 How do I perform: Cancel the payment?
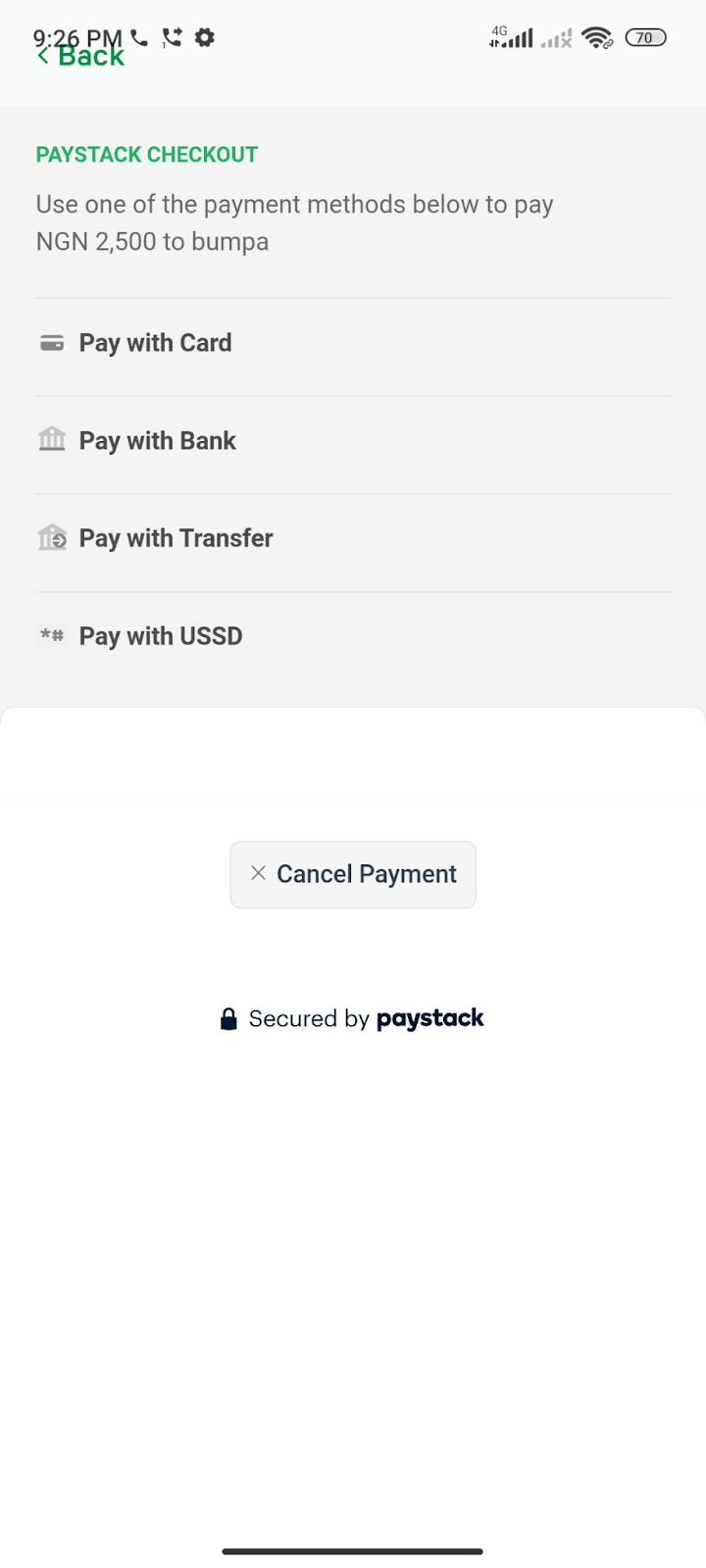click(353, 874)
